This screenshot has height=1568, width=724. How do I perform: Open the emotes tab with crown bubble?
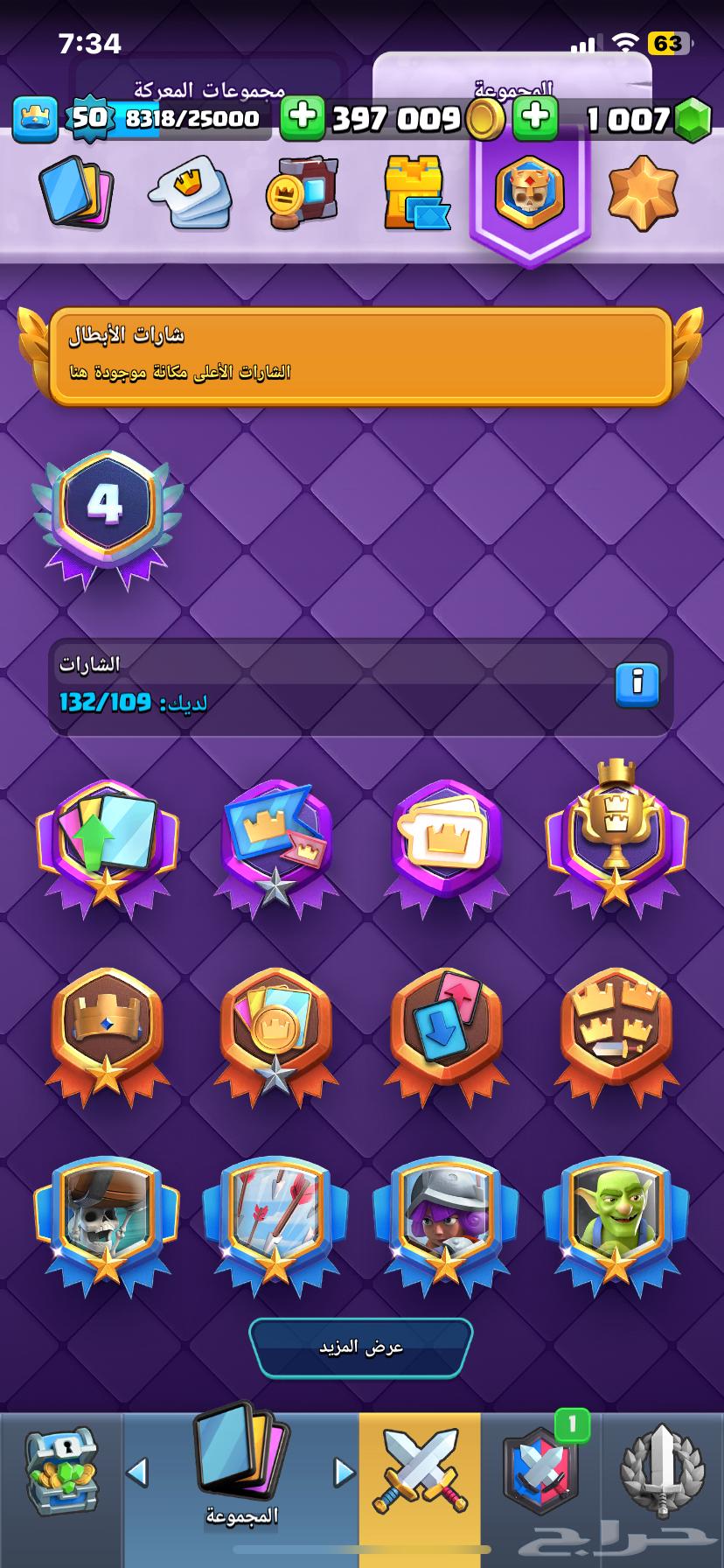pos(191,193)
